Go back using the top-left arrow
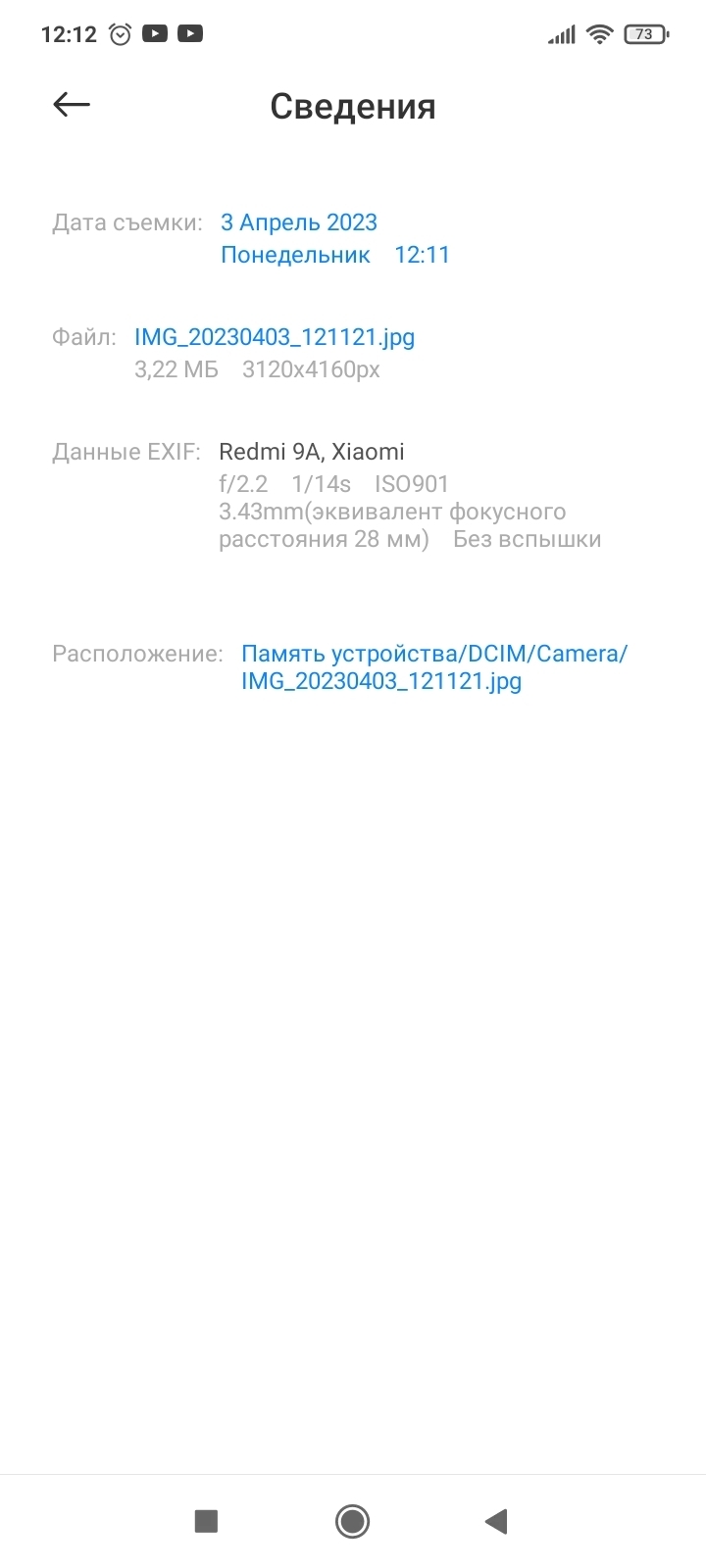Image resolution: width=706 pixels, height=1568 pixels. coord(72,105)
